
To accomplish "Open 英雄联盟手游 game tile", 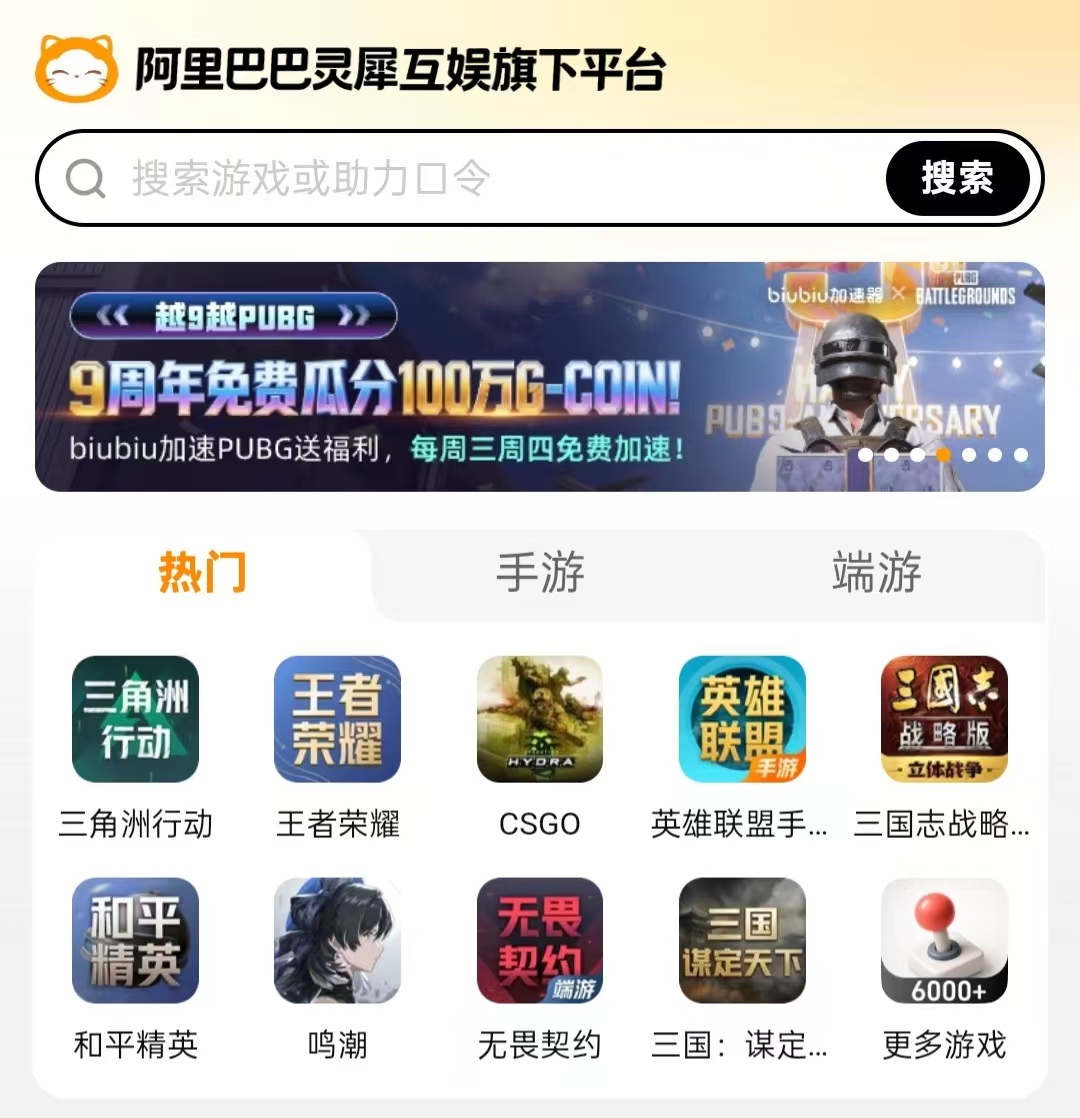I will pyautogui.click(x=742, y=719).
